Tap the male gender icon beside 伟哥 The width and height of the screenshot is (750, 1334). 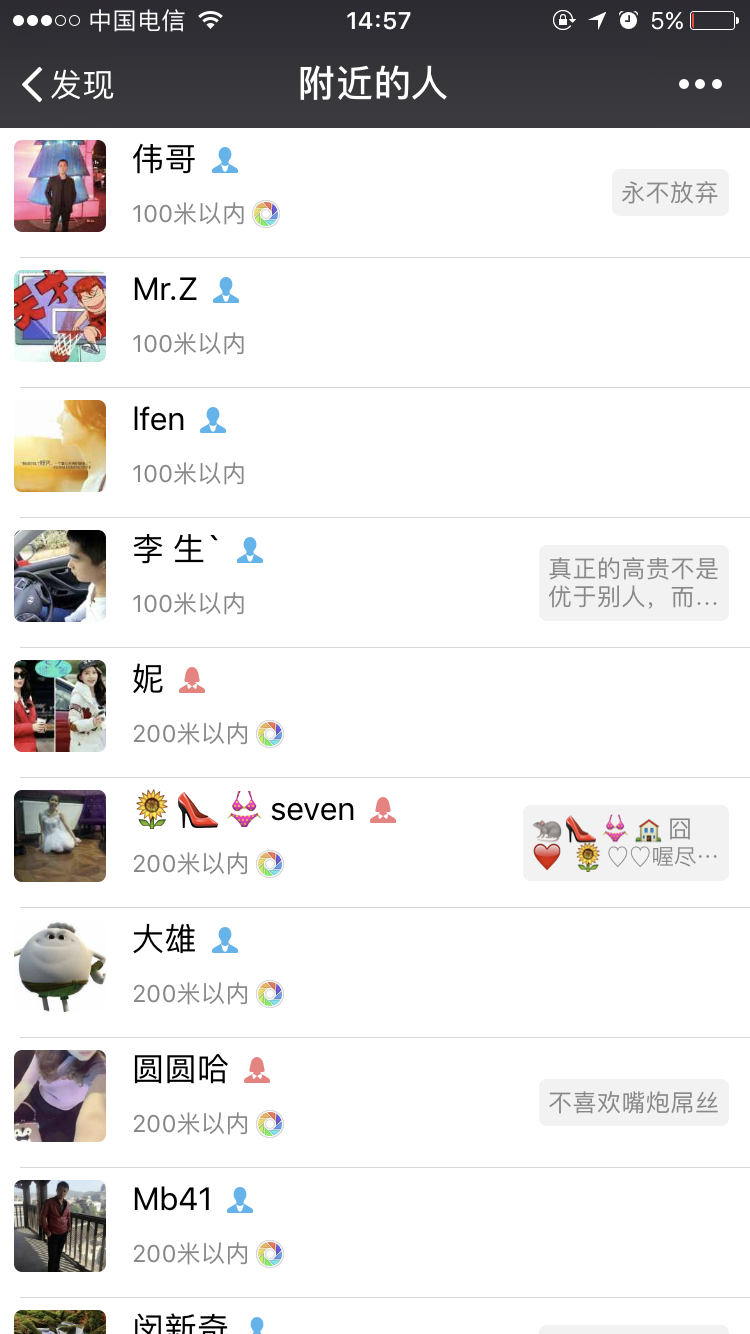224,160
